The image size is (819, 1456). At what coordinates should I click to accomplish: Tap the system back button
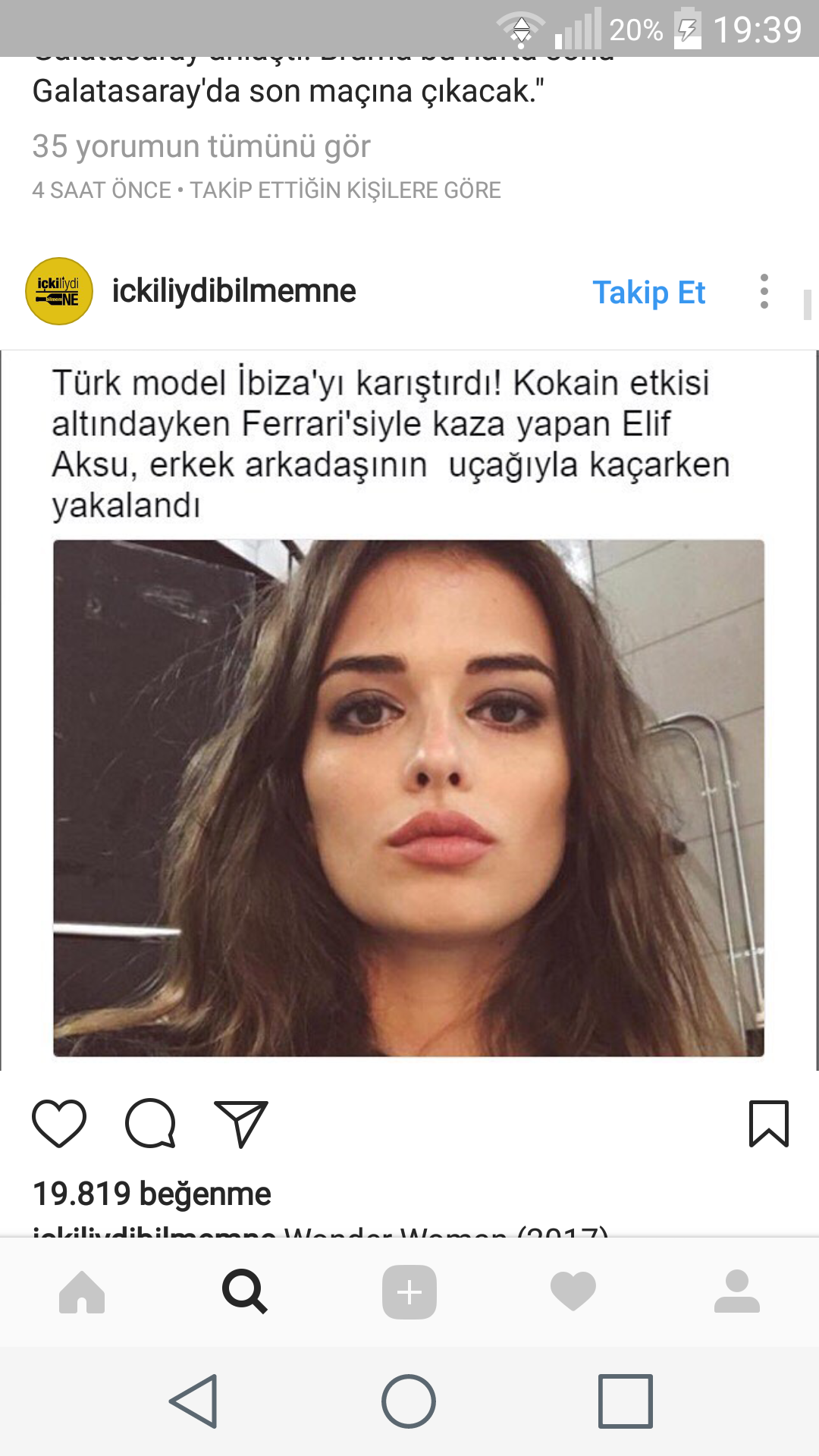(x=194, y=1401)
